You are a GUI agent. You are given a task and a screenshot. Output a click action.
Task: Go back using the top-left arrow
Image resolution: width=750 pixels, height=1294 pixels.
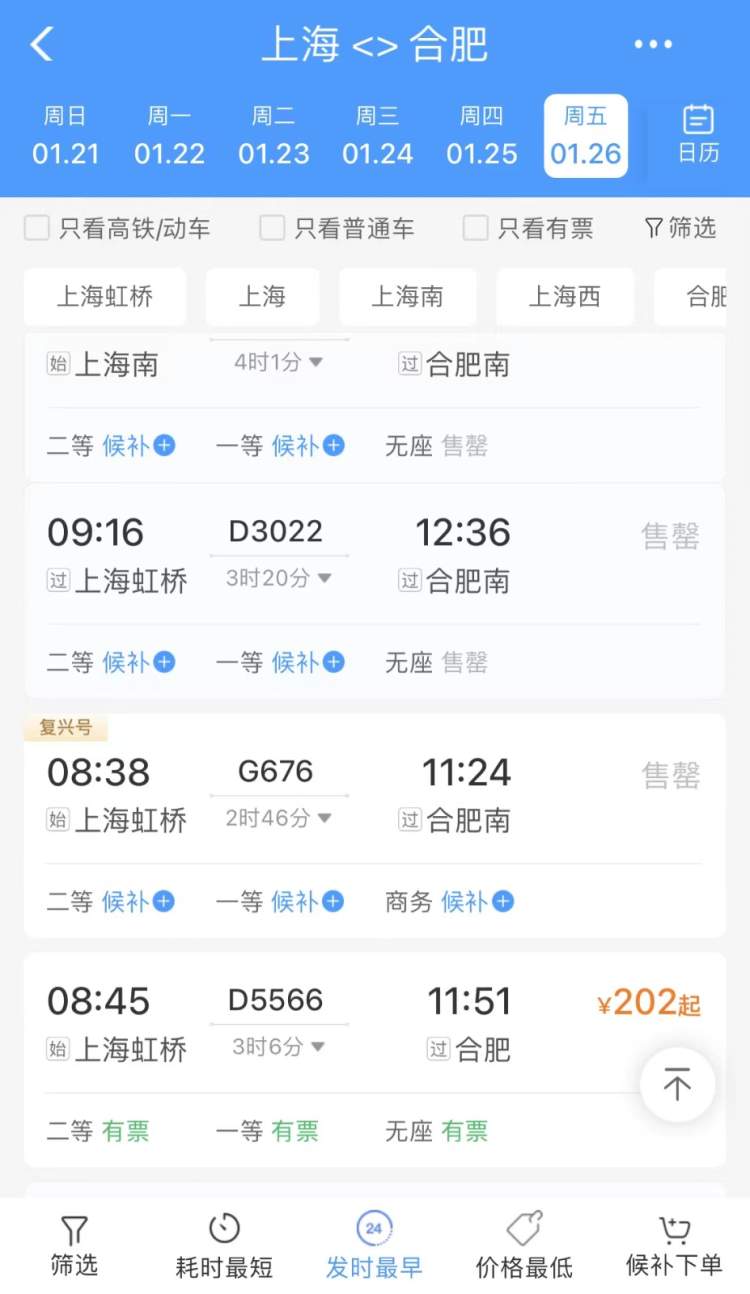(42, 44)
